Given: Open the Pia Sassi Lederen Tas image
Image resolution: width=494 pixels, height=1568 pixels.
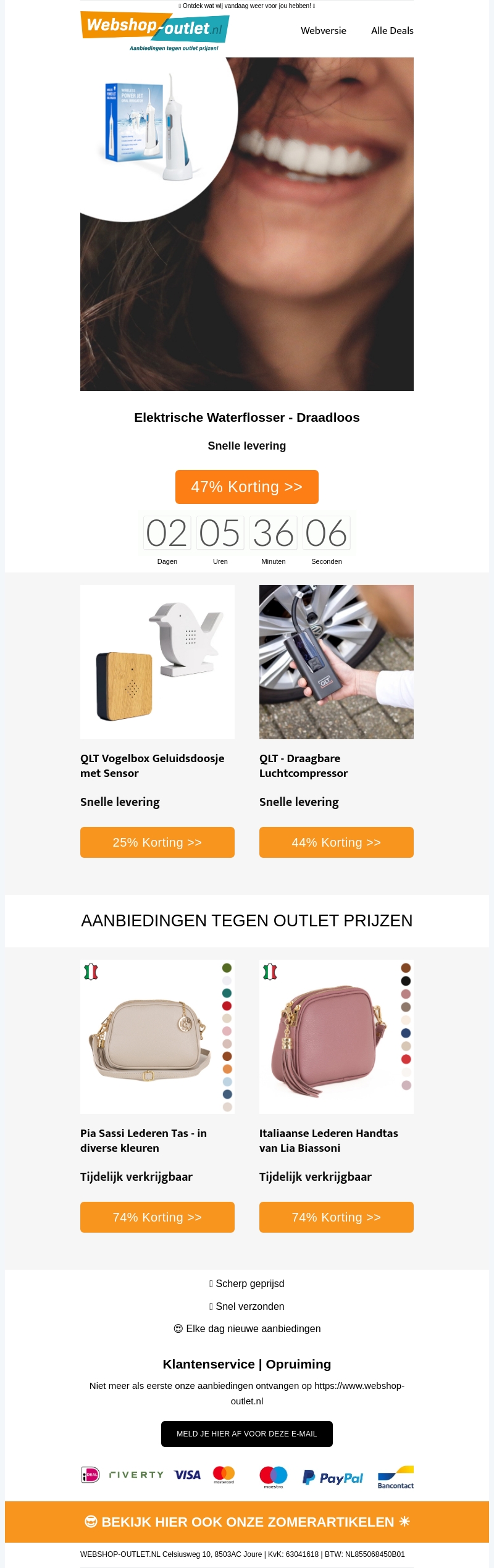Looking at the screenshot, I should [x=157, y=1037].
